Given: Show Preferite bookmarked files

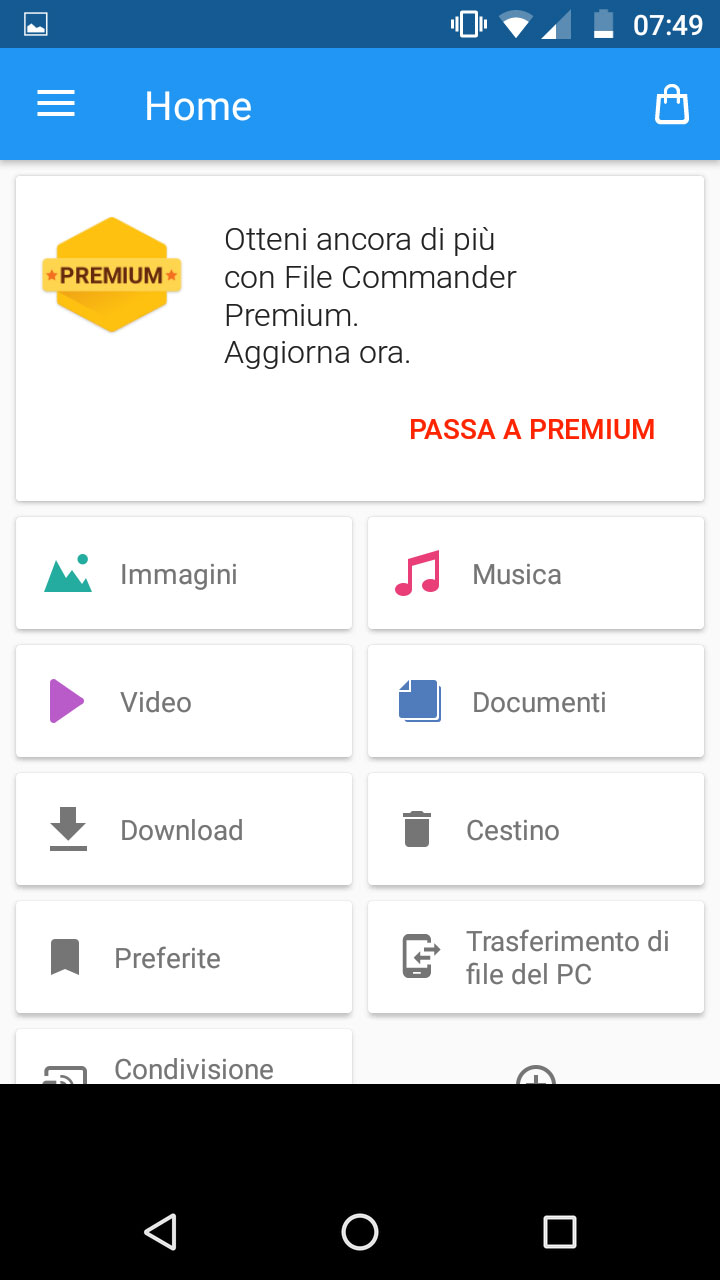Looking at the screenshot, I should pos(184,958).
